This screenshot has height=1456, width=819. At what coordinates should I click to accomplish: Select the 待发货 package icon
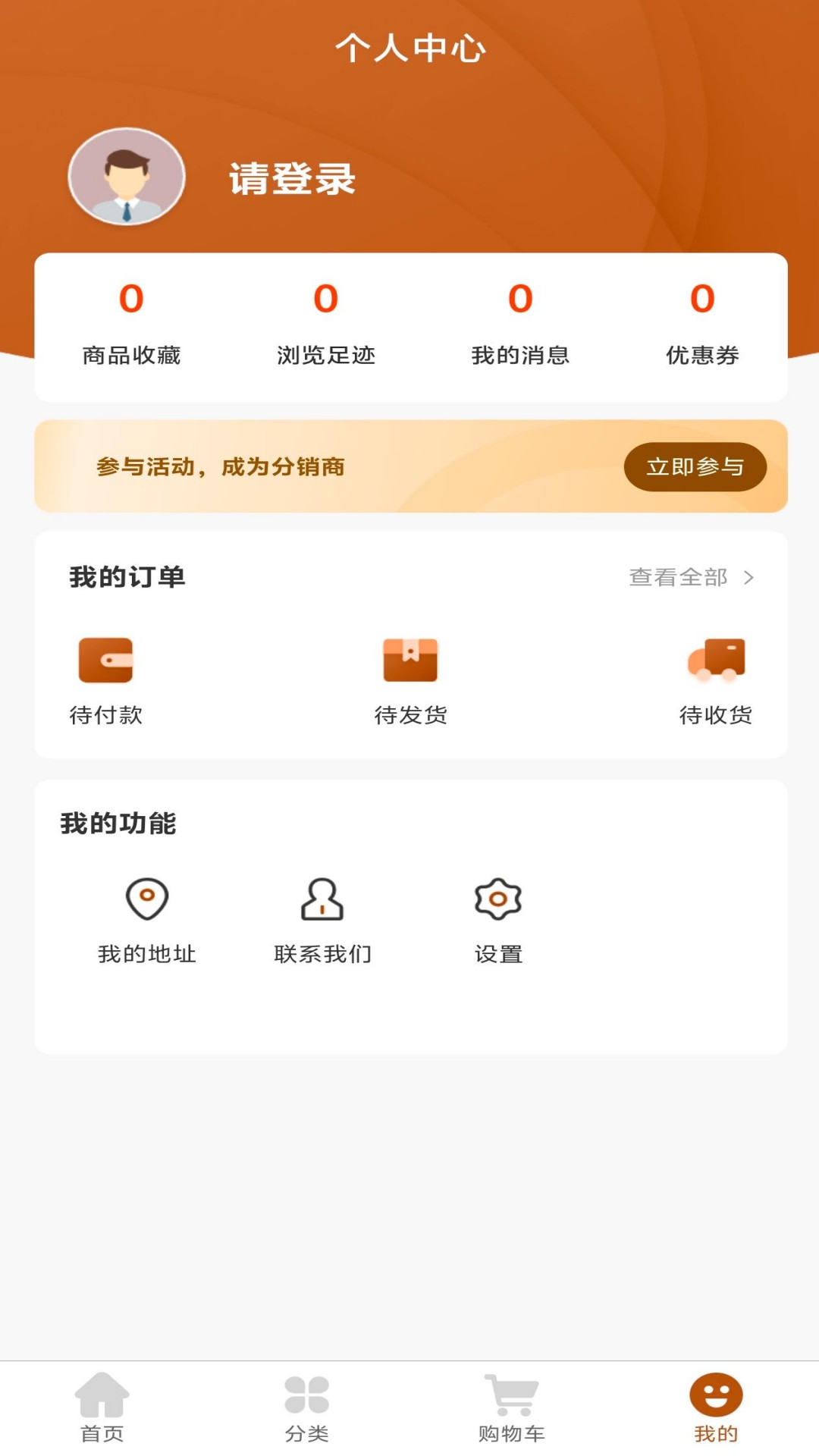pyautogui.click(x=409, y=661)
